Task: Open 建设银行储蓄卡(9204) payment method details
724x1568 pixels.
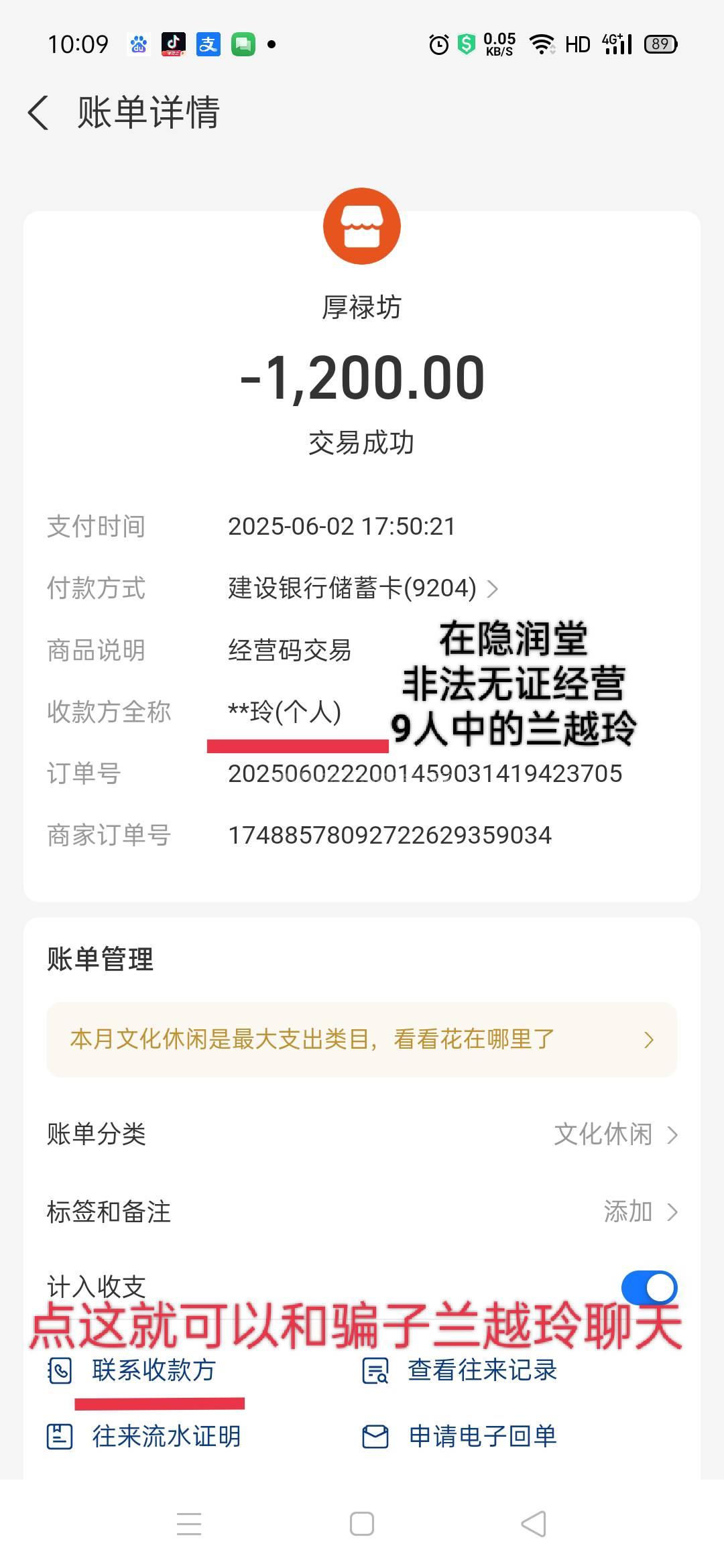Action: coord(362,588)
